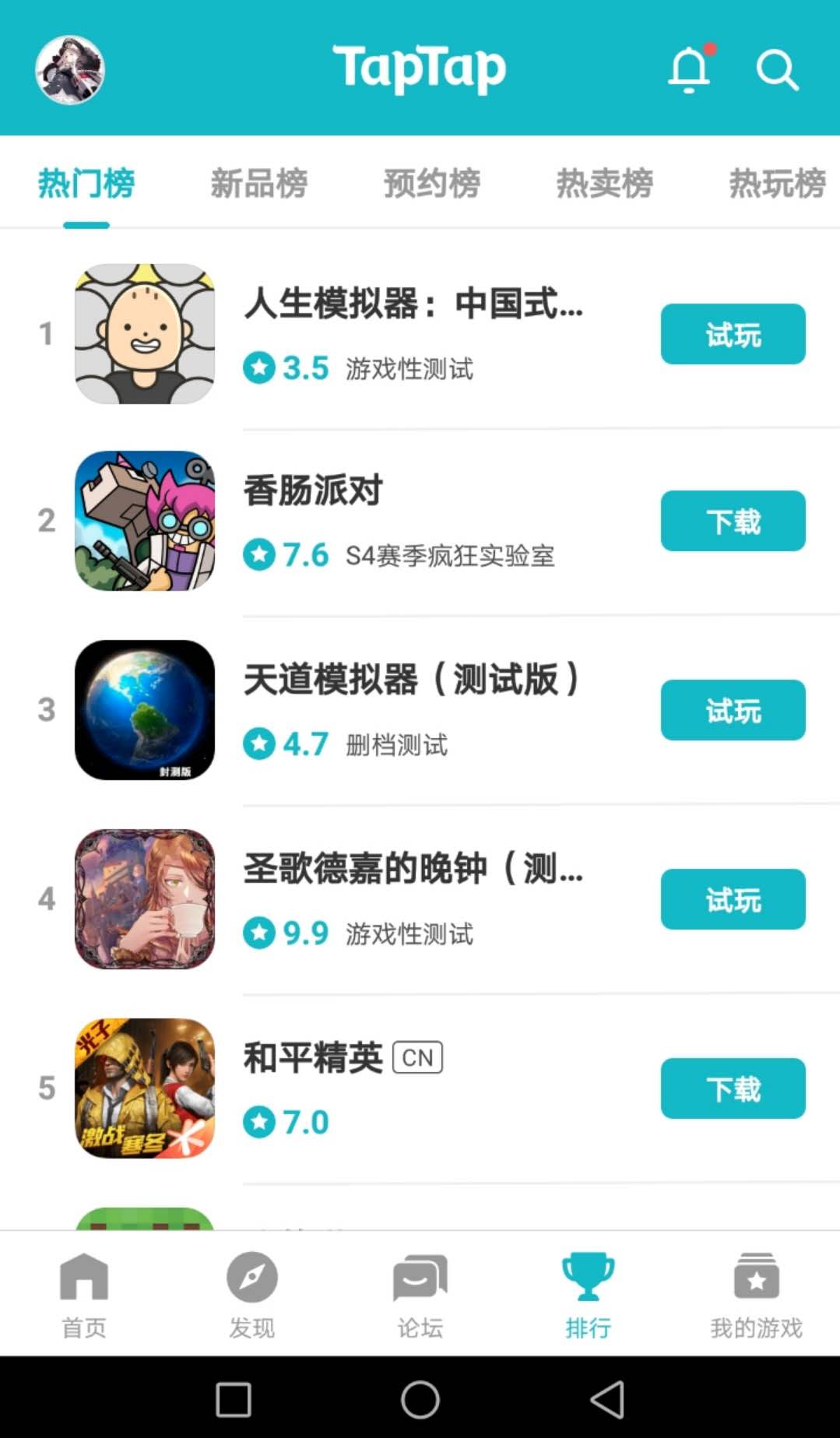
Task: Switch to the 预约榜 tab
Action: pos(431,183)
